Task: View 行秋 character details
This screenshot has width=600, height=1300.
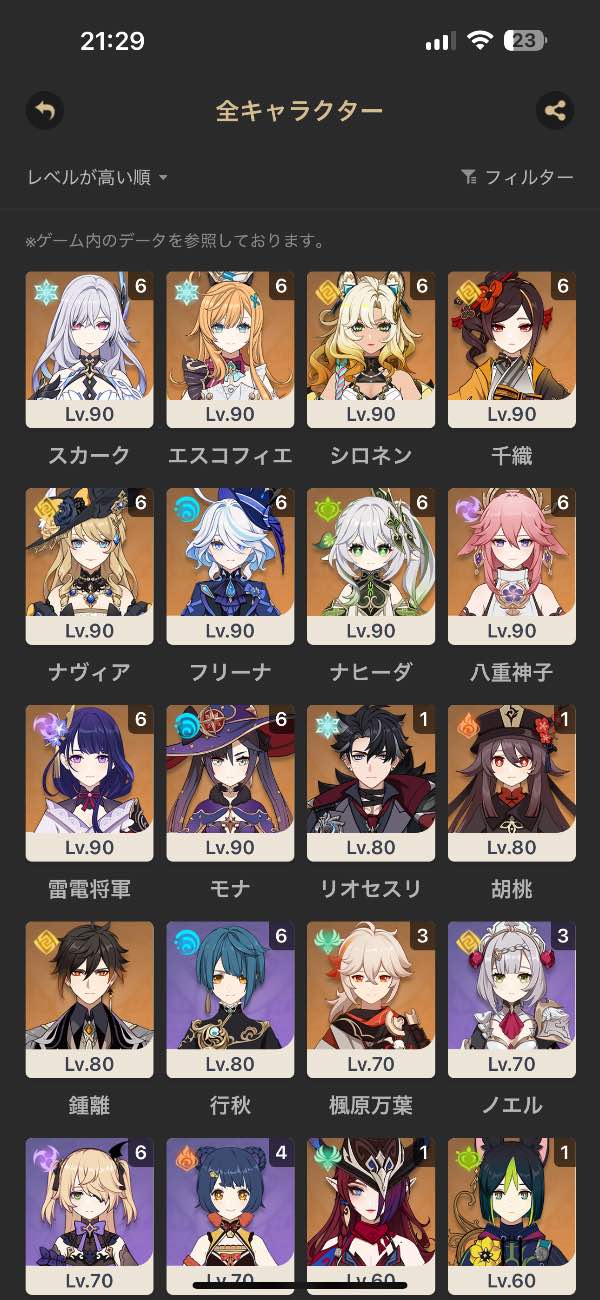Action: pos(230,1000)
